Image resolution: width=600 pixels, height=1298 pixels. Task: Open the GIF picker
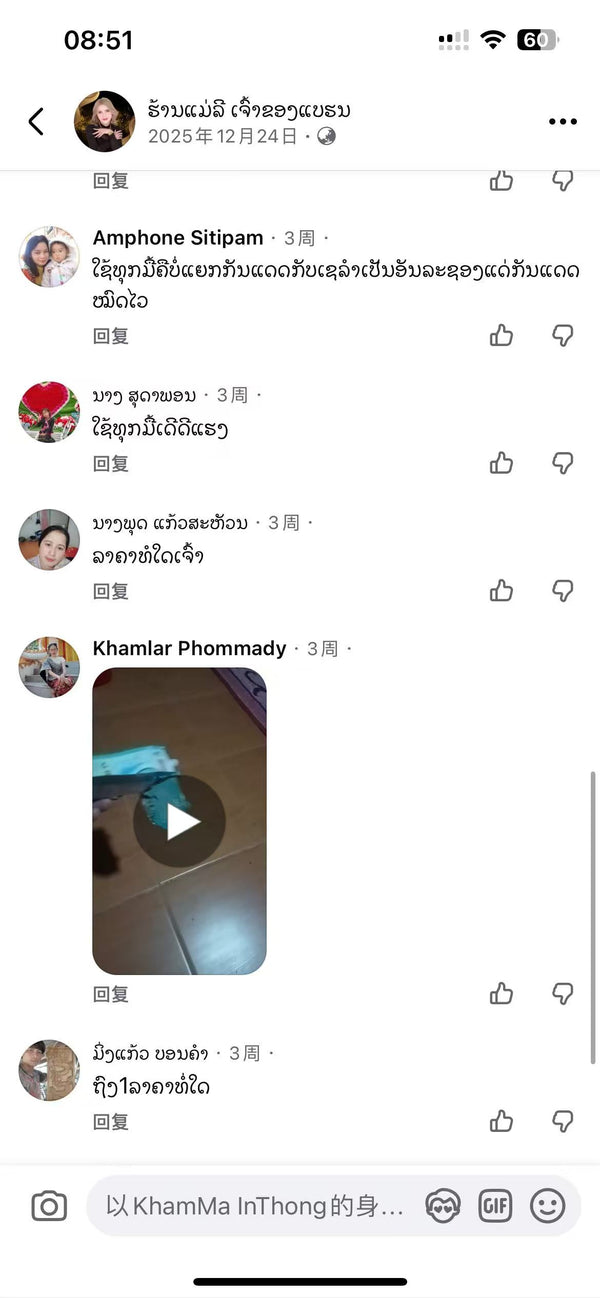pos(495,1206)
